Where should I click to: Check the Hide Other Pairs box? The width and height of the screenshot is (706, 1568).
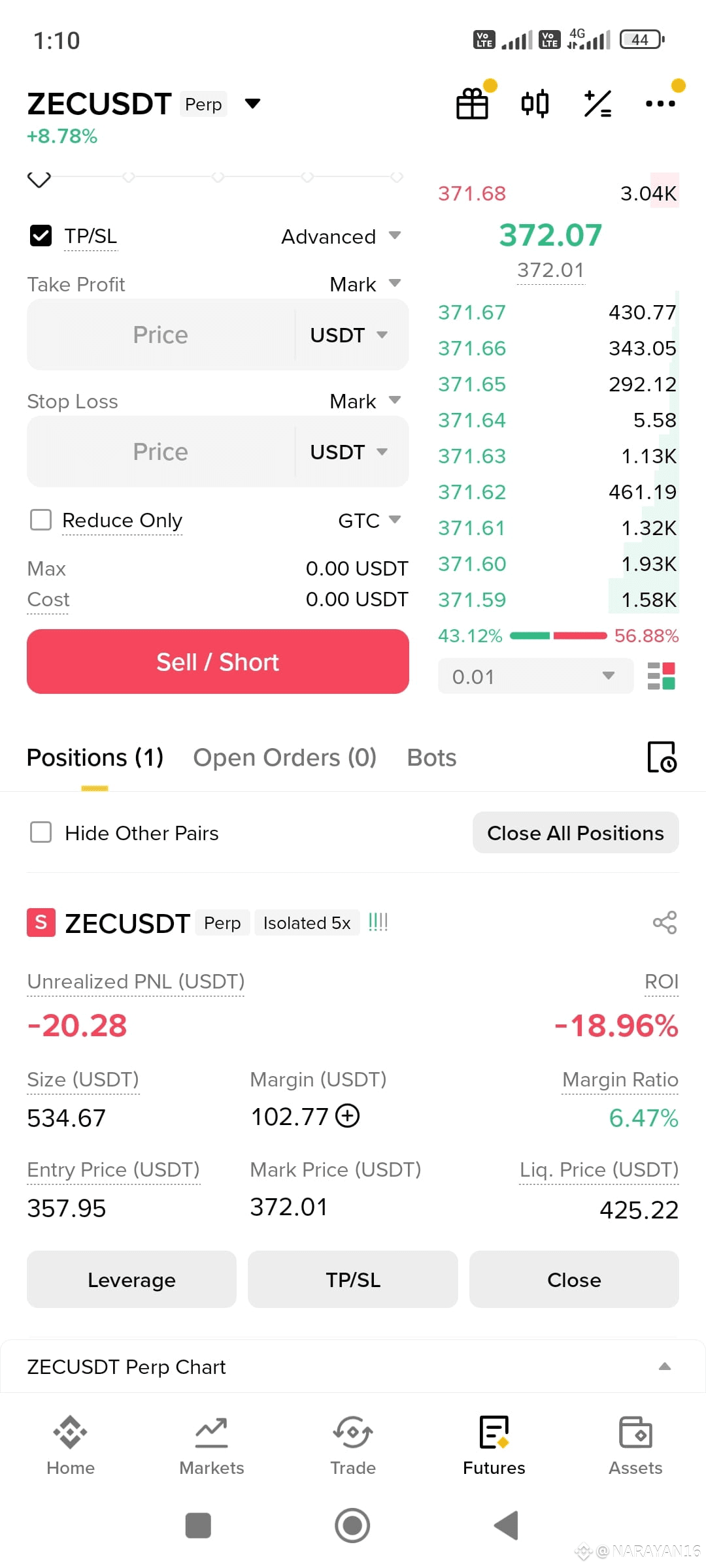click(x=41, y=832)
